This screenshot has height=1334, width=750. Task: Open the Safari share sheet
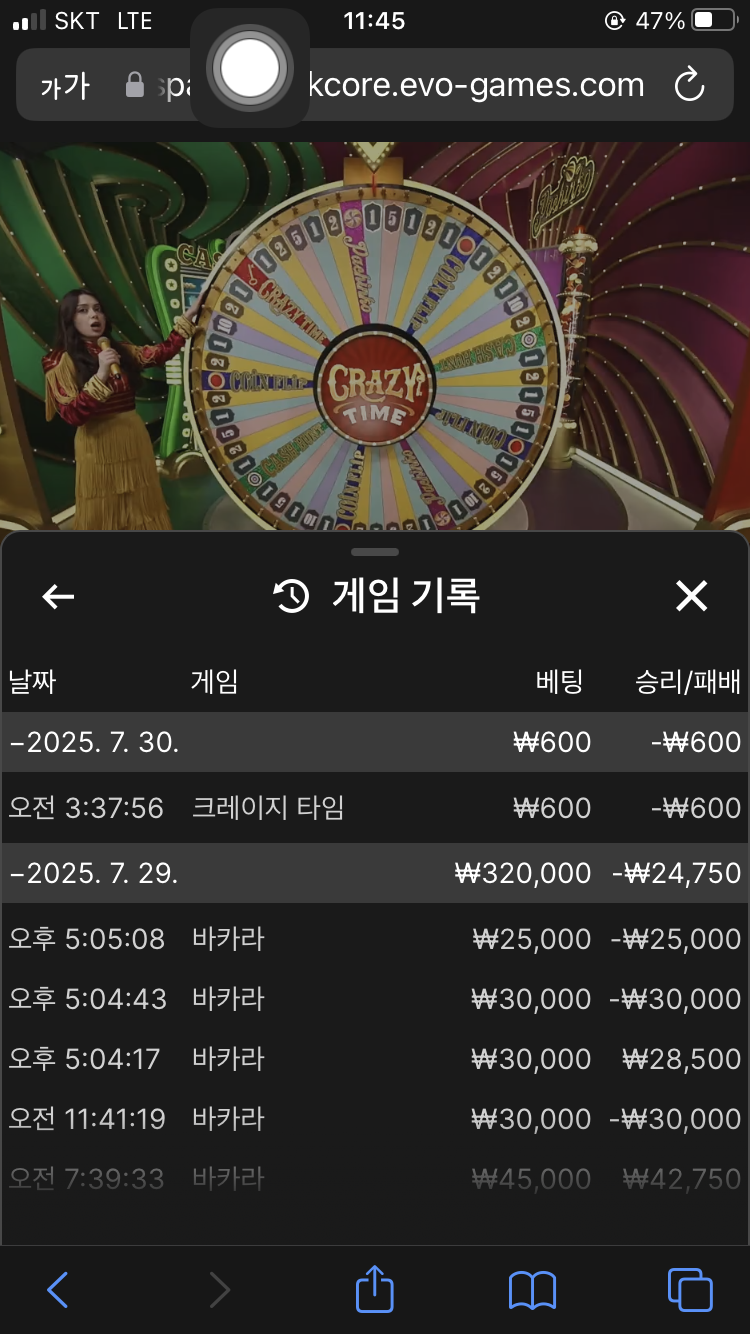coord(375,1288)
